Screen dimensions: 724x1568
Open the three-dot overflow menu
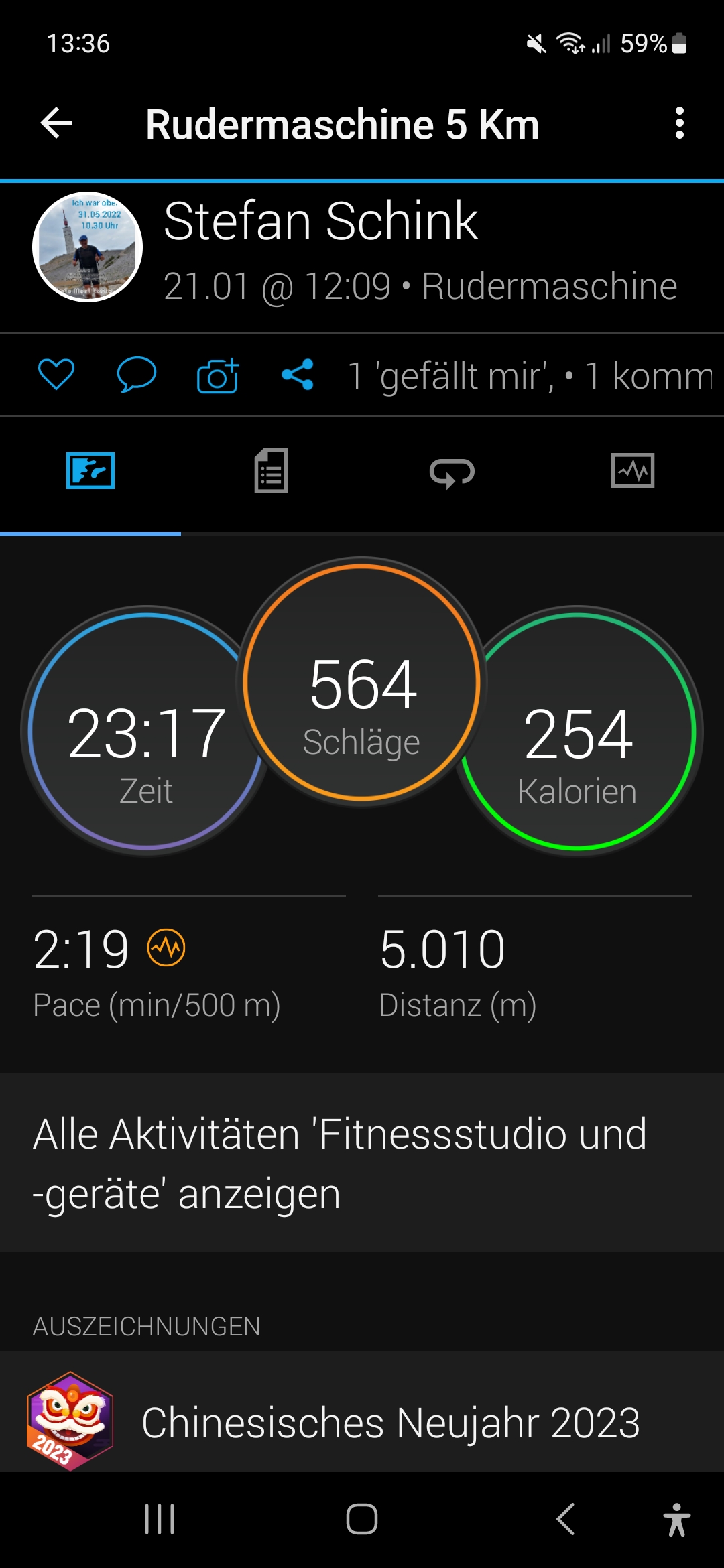[x=679, y=123]
